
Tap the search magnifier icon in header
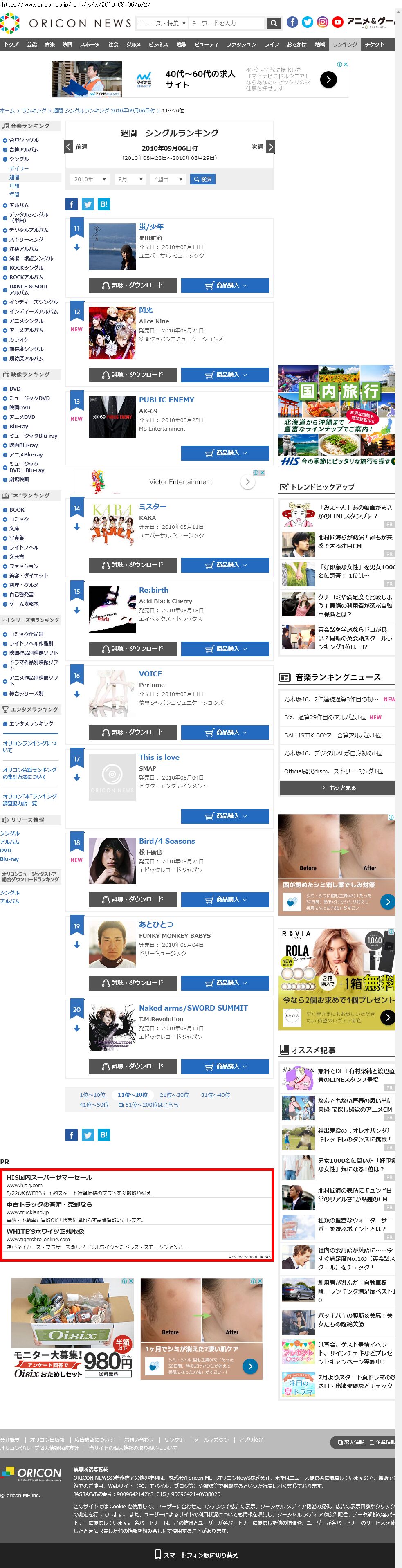[x=274, y=23]
